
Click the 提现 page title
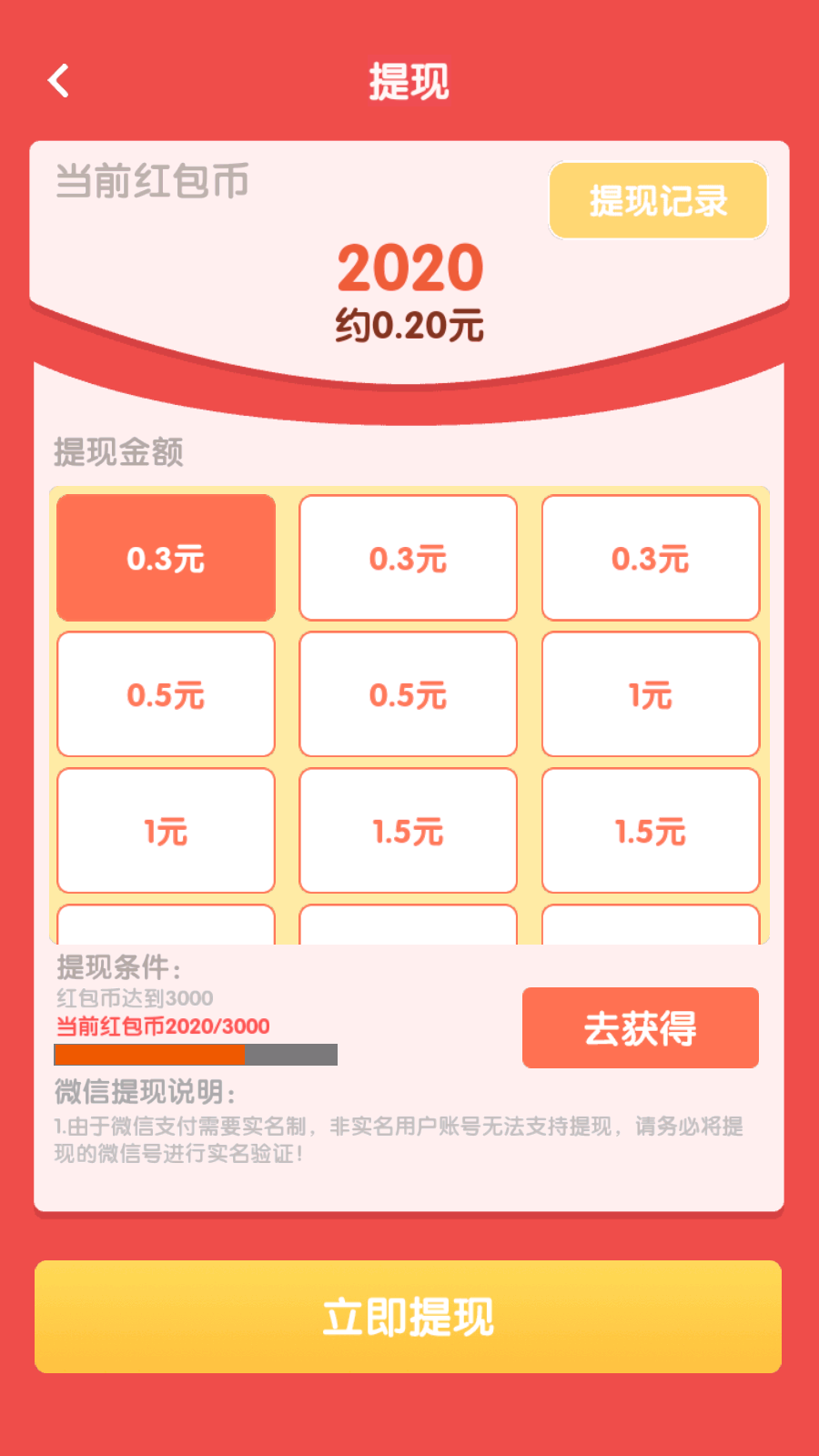[x=409, y=80]
